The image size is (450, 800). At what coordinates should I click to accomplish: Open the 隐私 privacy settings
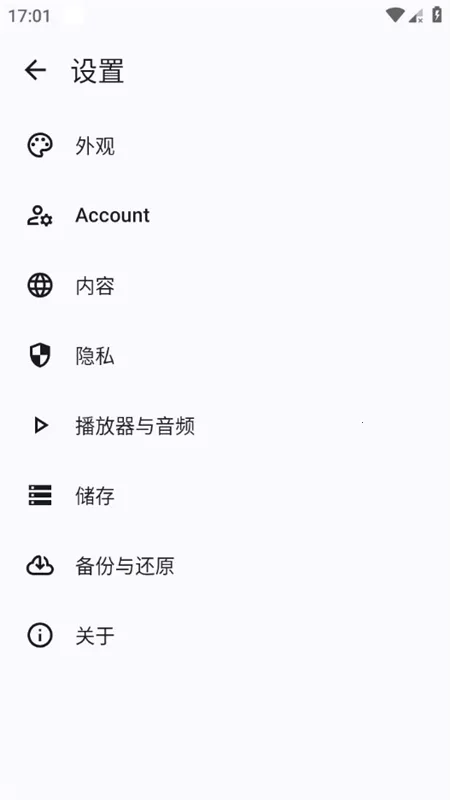pos(225,355)
